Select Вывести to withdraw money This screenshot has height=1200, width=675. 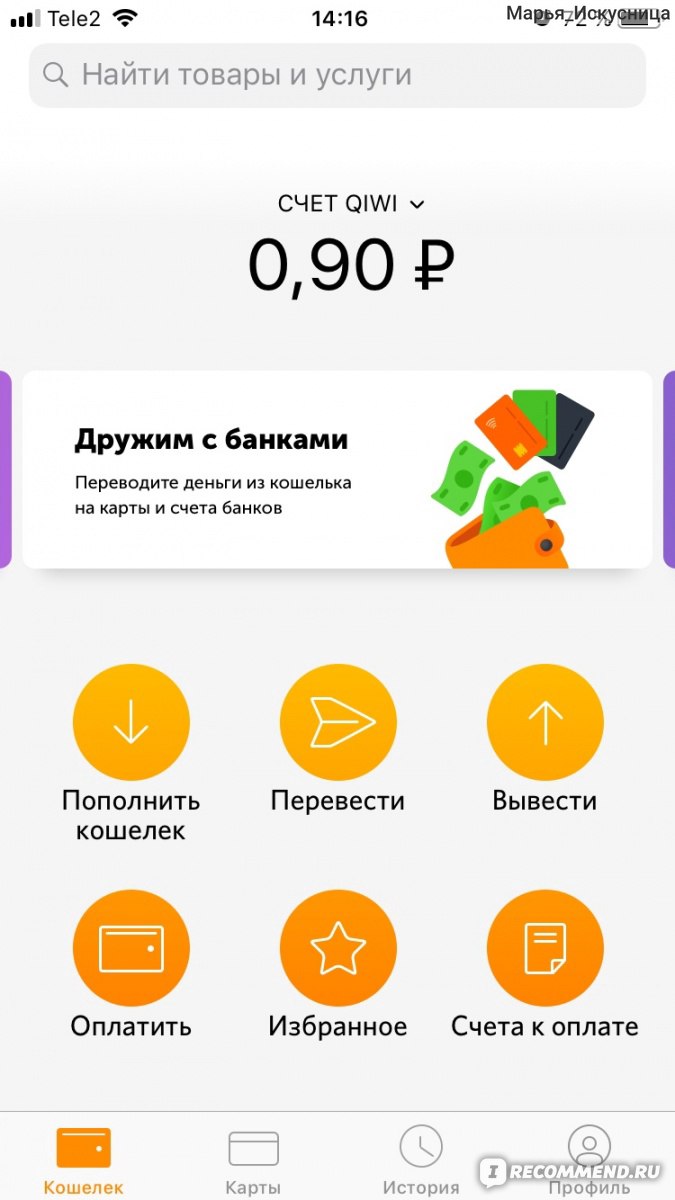click(545, 723)
